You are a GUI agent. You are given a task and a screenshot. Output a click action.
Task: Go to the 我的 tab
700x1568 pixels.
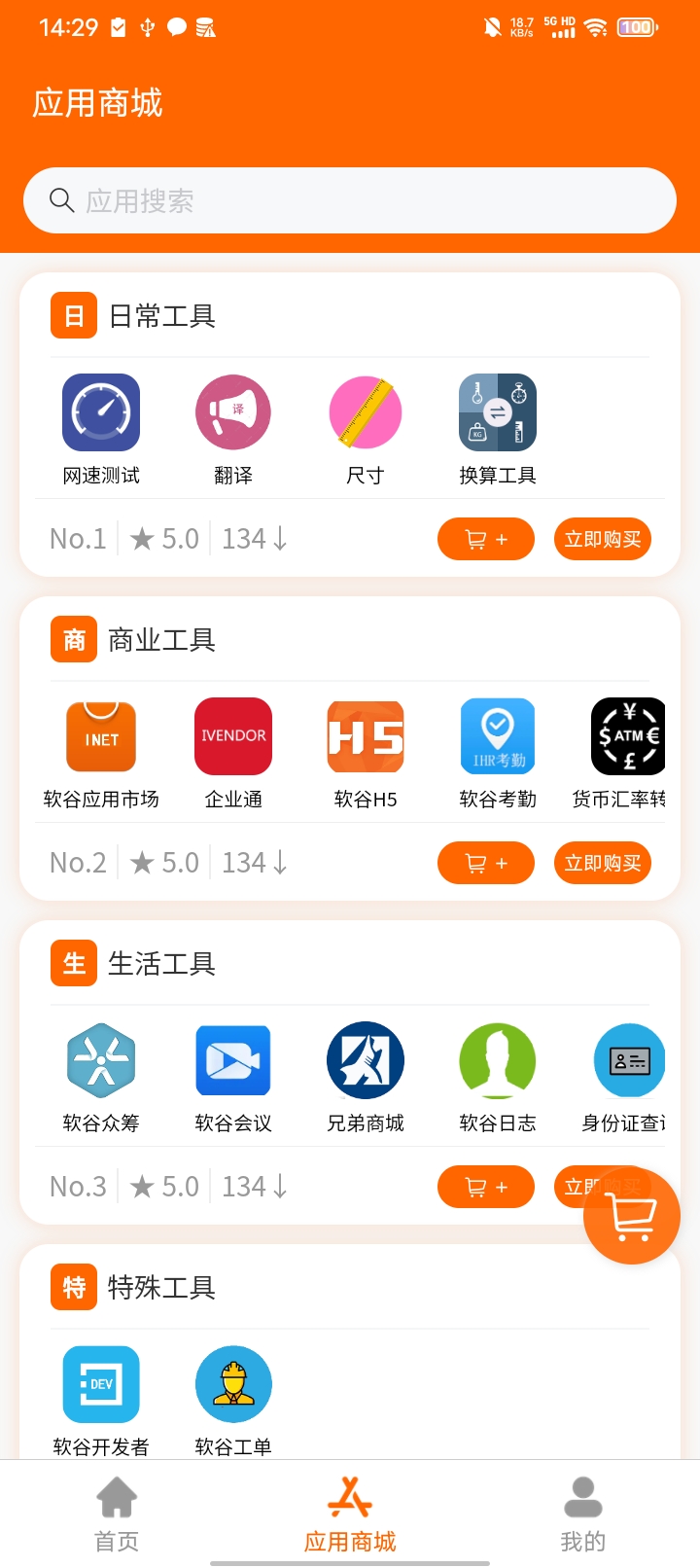(583, 1514)
